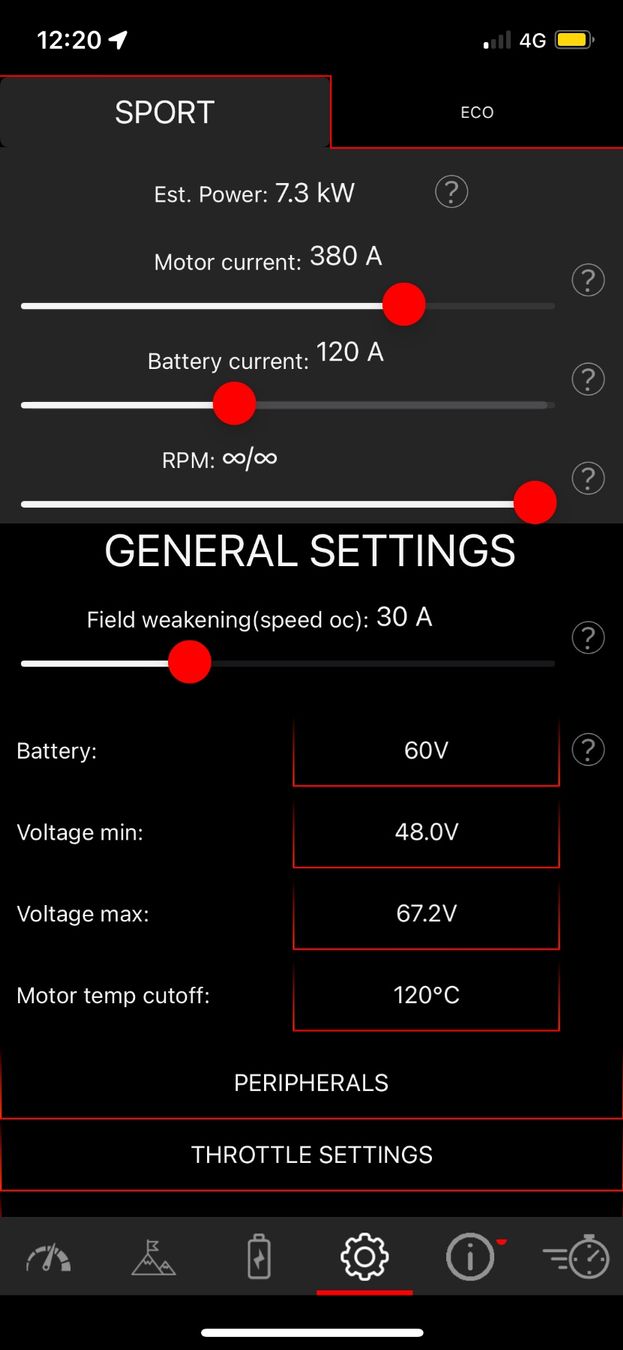Open the PERIPHERALS section

point(311,1083)
